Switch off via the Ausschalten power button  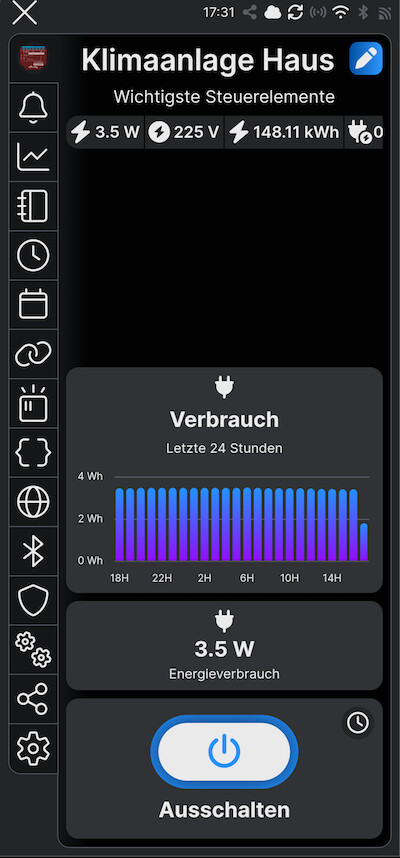point(224,751)
